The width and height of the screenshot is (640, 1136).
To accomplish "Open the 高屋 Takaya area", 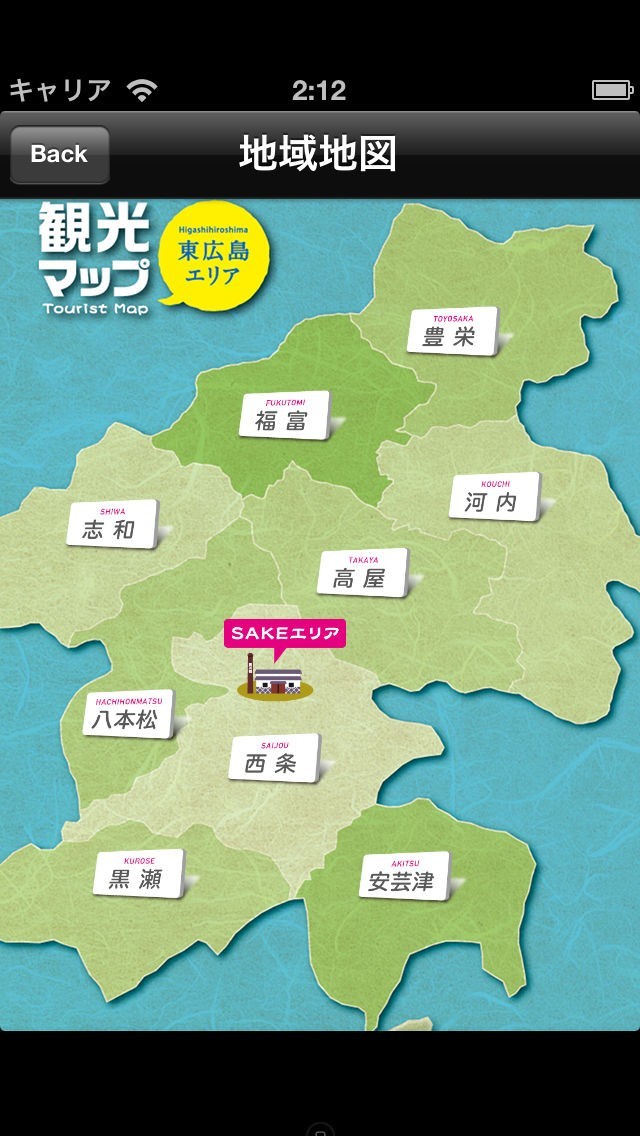I will point(363,573).
